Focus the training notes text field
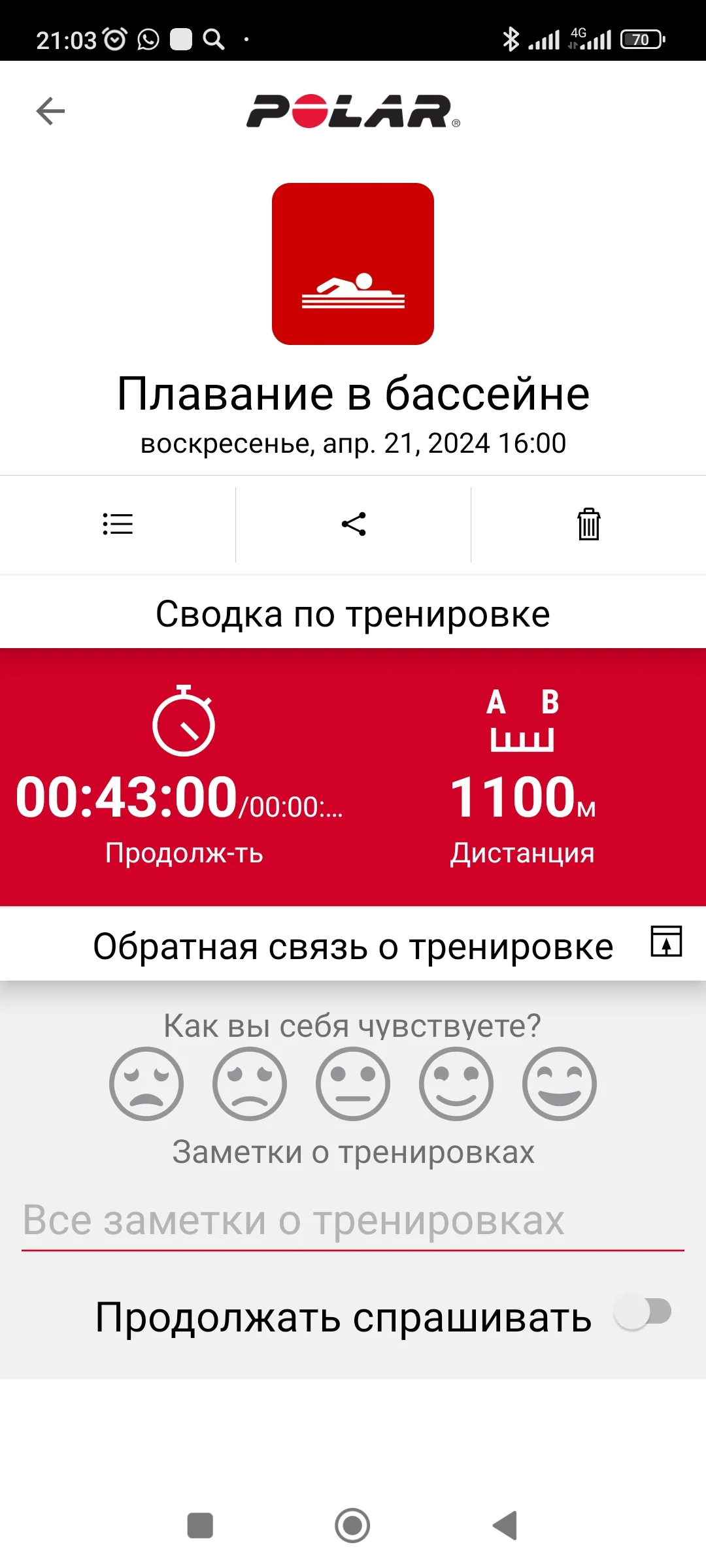The height and width of the screenshot is (1568, 706). (353, 1220)
